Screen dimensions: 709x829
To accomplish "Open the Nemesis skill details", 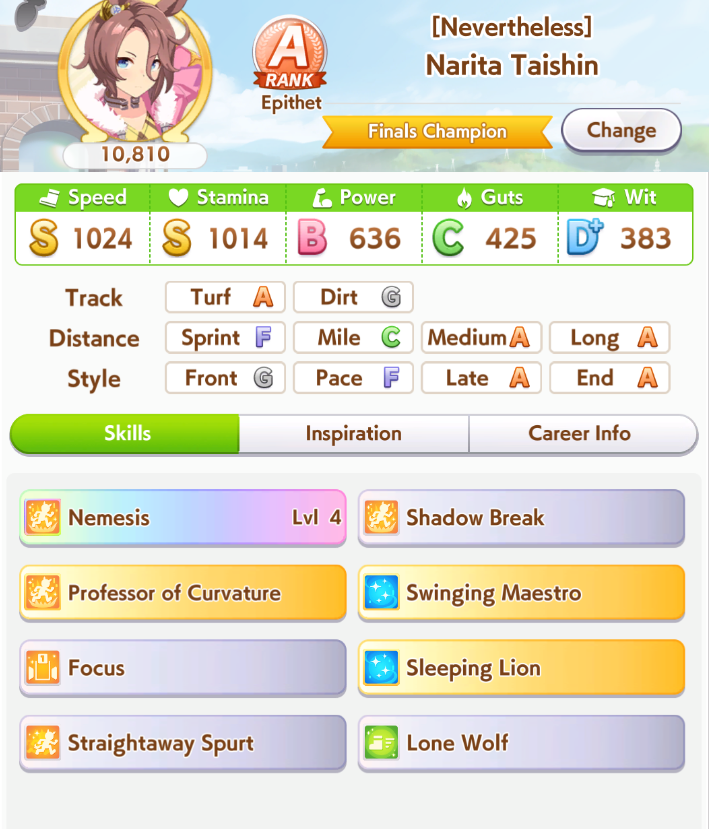I will [x=183, y=518].
